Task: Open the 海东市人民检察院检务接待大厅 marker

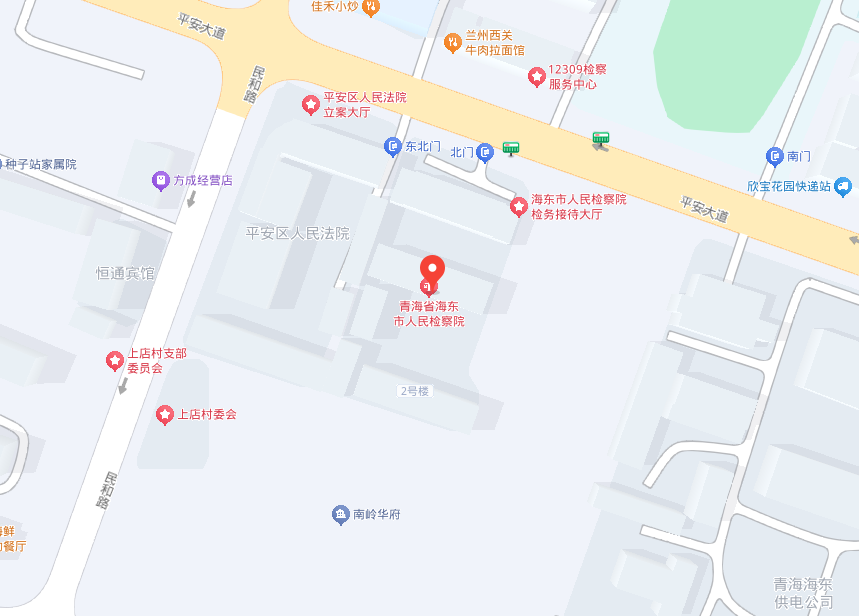Action: click(518, 207)
